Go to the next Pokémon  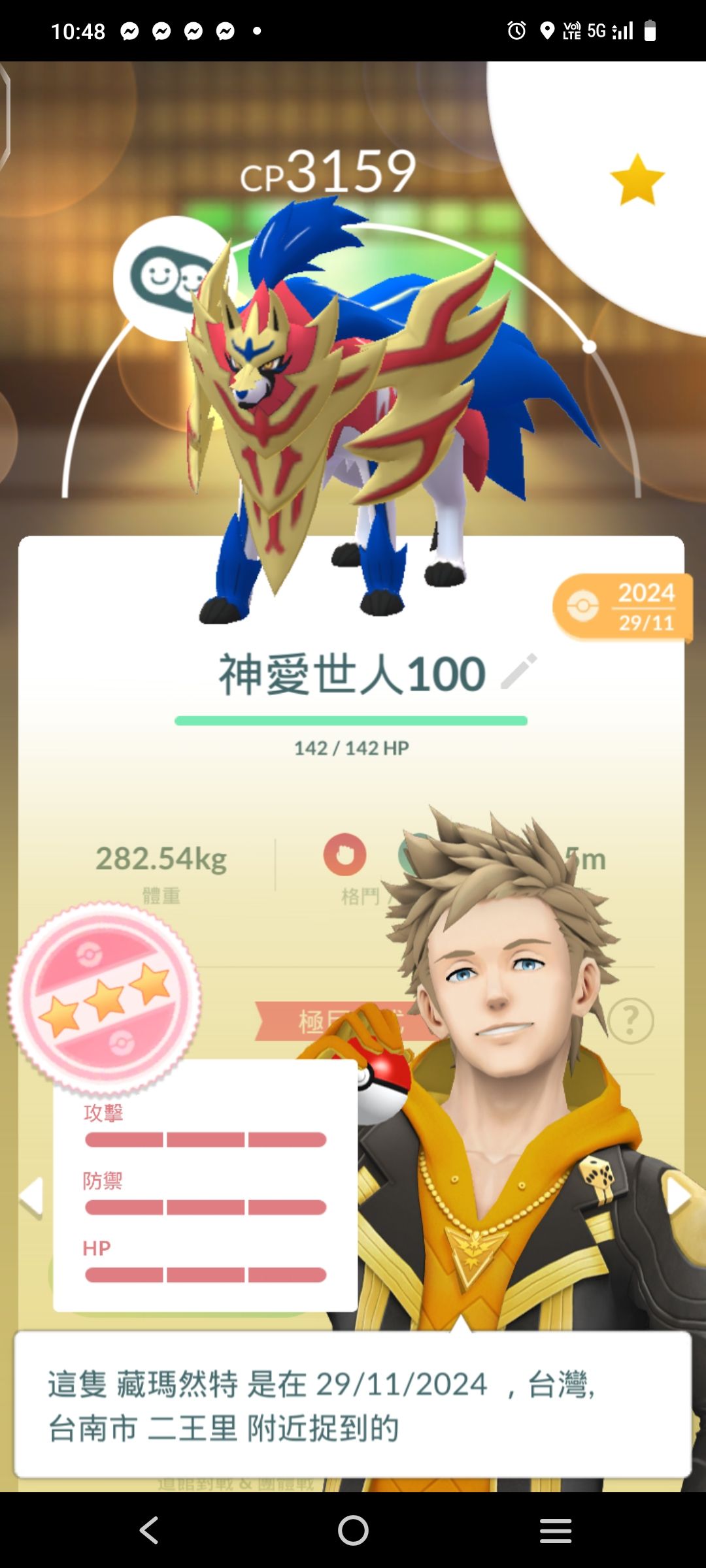point(677,1197)
